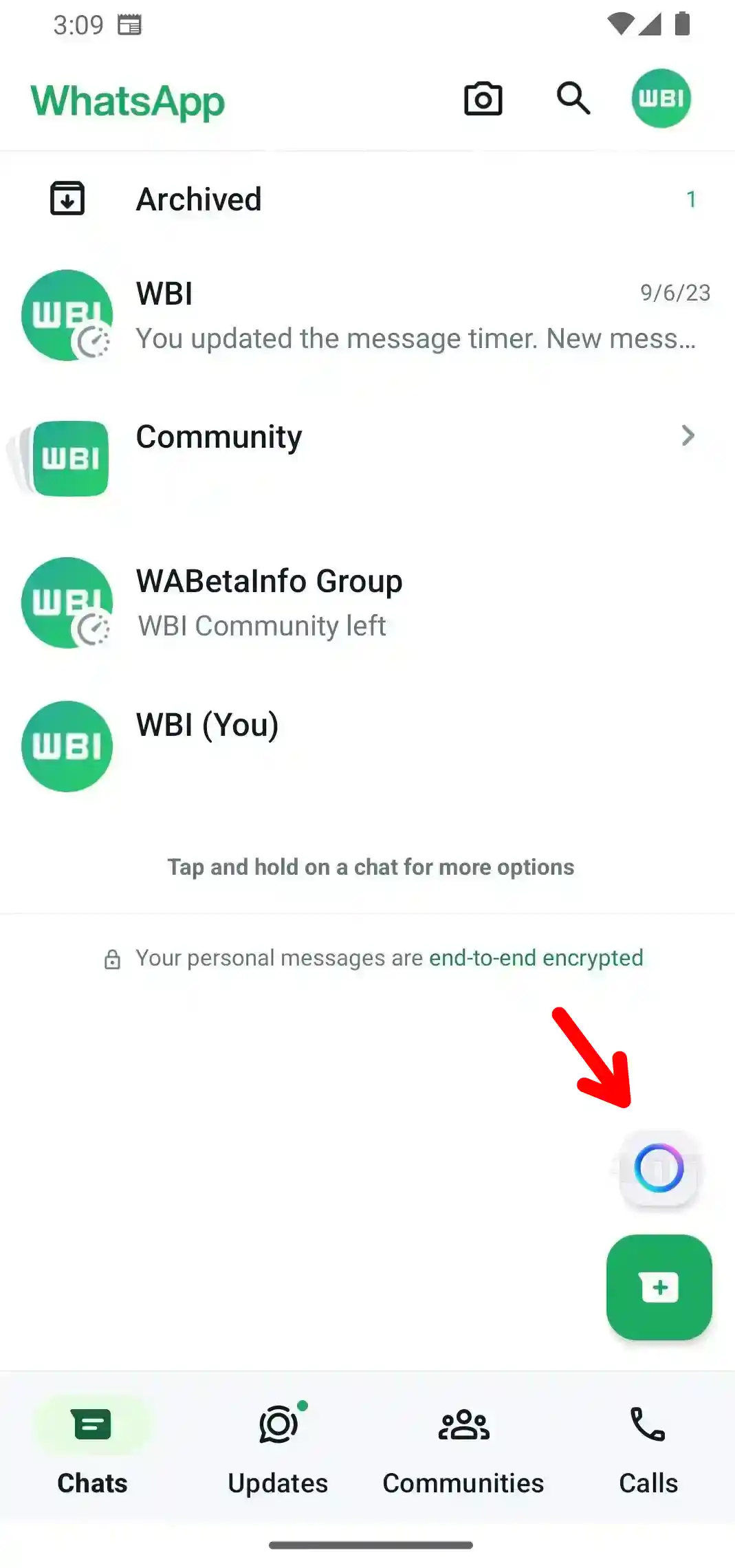The image size is (735, 1568).
Task: Open your WBI profile picture in the top bar
Action: (x=661, y=98)
